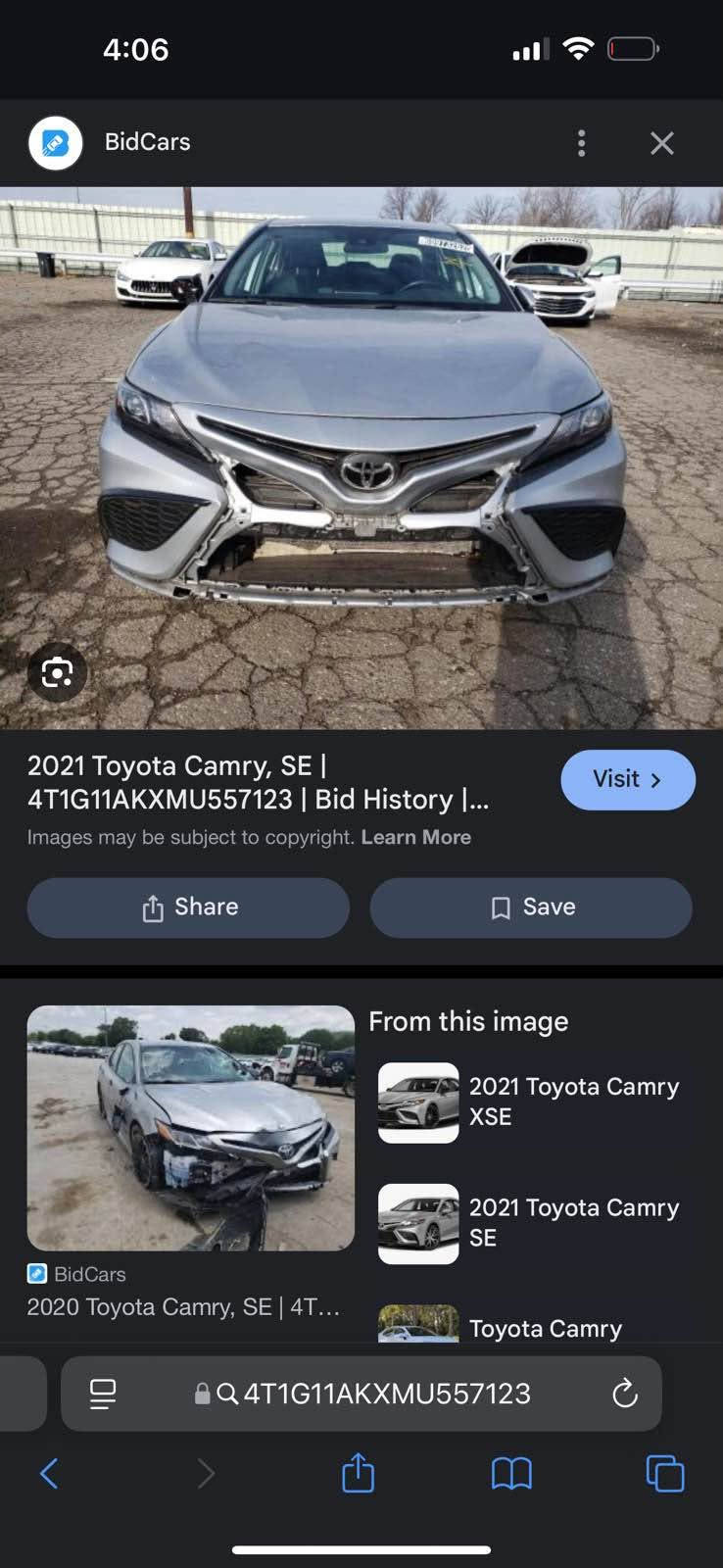Viewport: 723px width, 1568px height.
Task: Go back to the previous page
Action: tap(49, 1473)
